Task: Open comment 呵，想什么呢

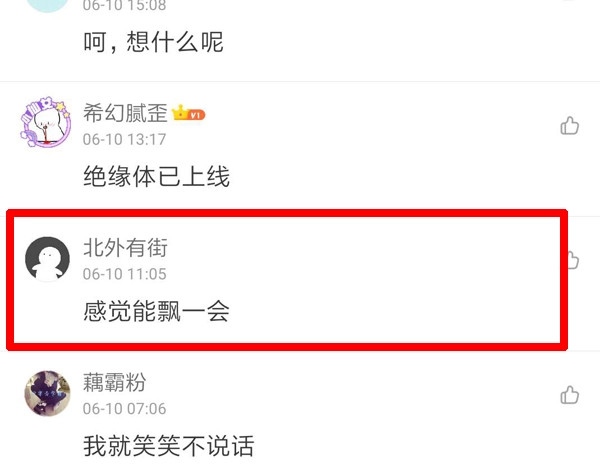Action: click(x=153, y=42)
